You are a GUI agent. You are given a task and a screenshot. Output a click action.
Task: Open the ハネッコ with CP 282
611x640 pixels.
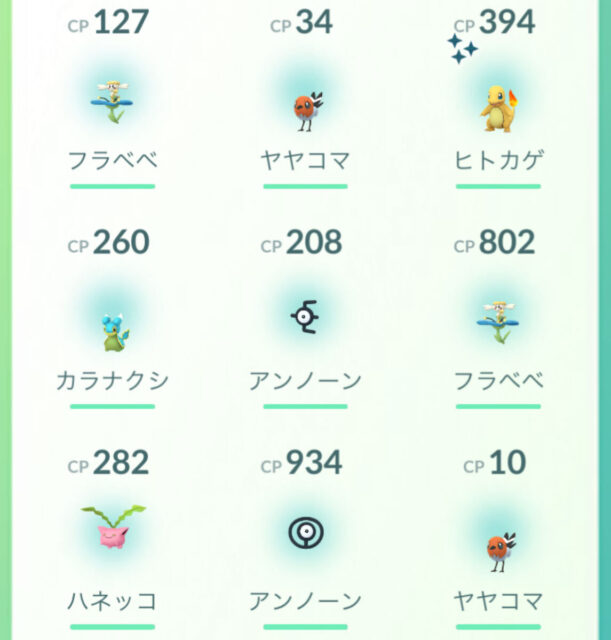point(112,532)
